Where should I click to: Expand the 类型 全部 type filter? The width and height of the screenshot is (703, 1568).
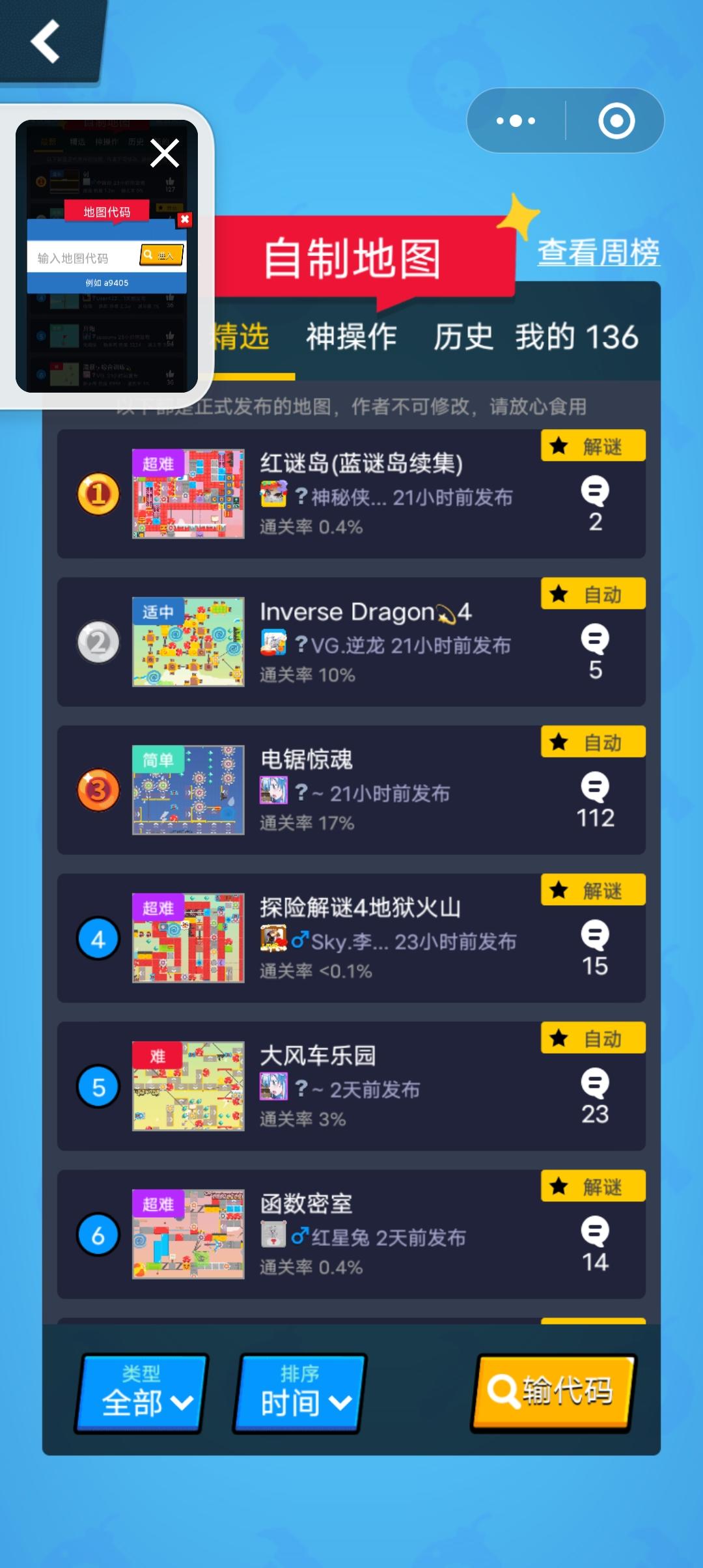[x=141, y=1393]
